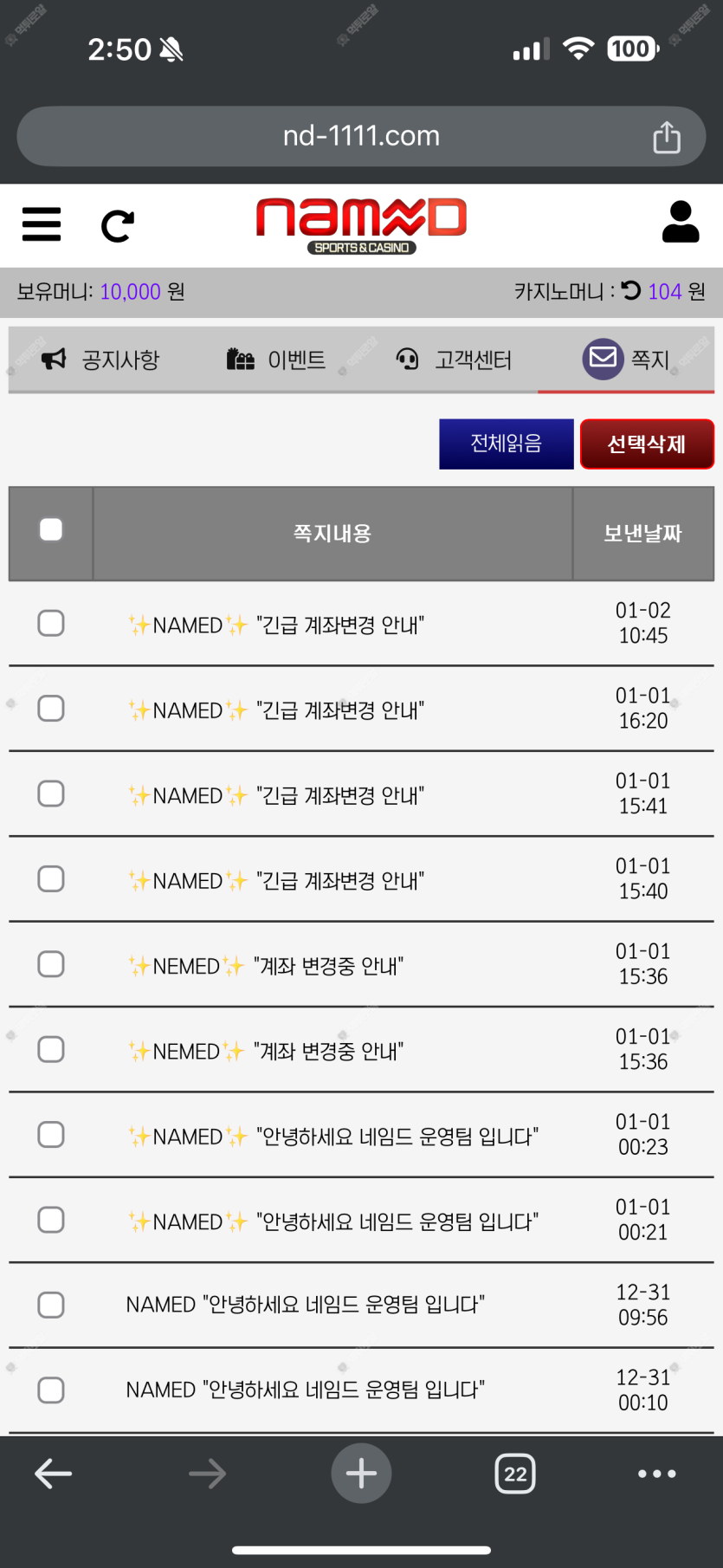Tap the 선택삭제 button
Viewport: 723px width, 1568px height.
647,444
